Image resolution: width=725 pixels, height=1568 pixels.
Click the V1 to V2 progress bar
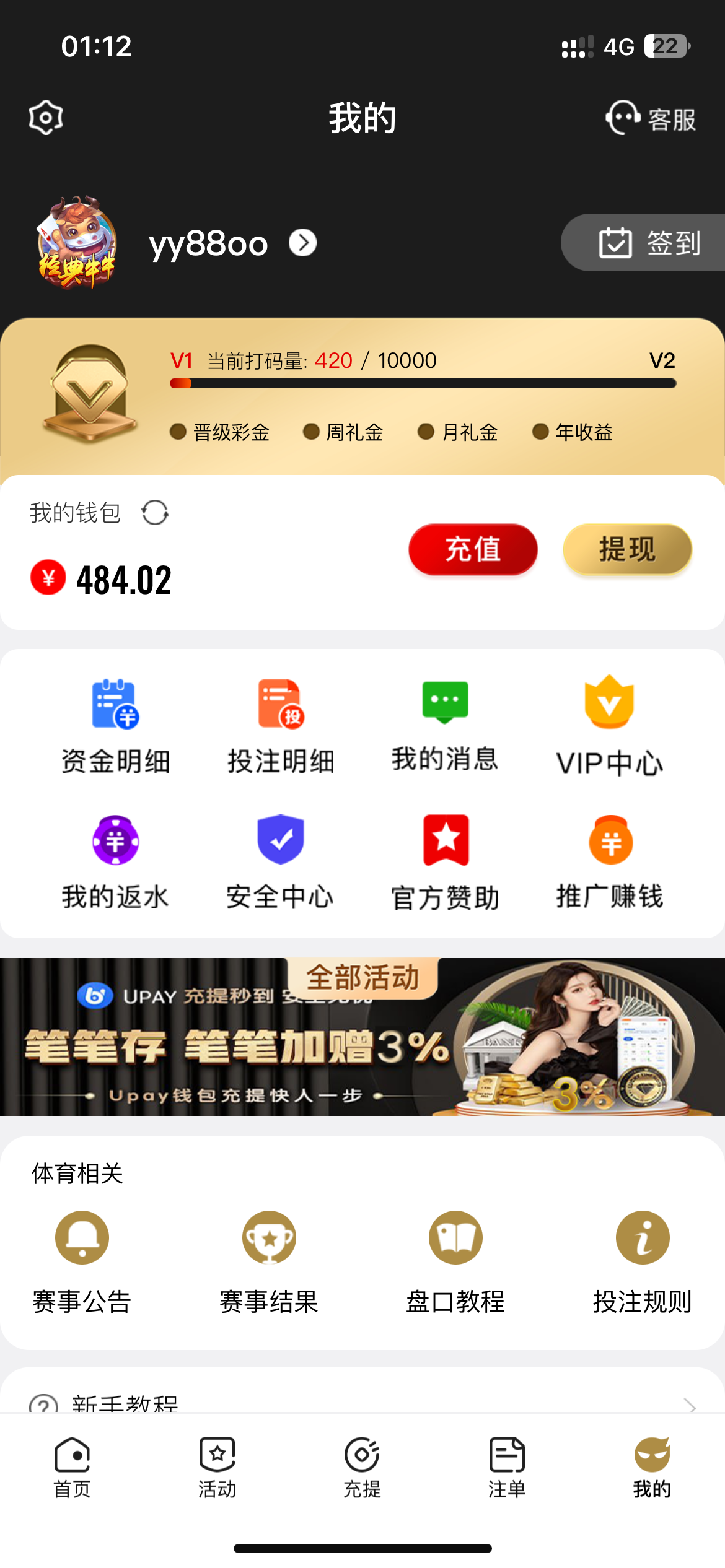(x=421, y=383)
